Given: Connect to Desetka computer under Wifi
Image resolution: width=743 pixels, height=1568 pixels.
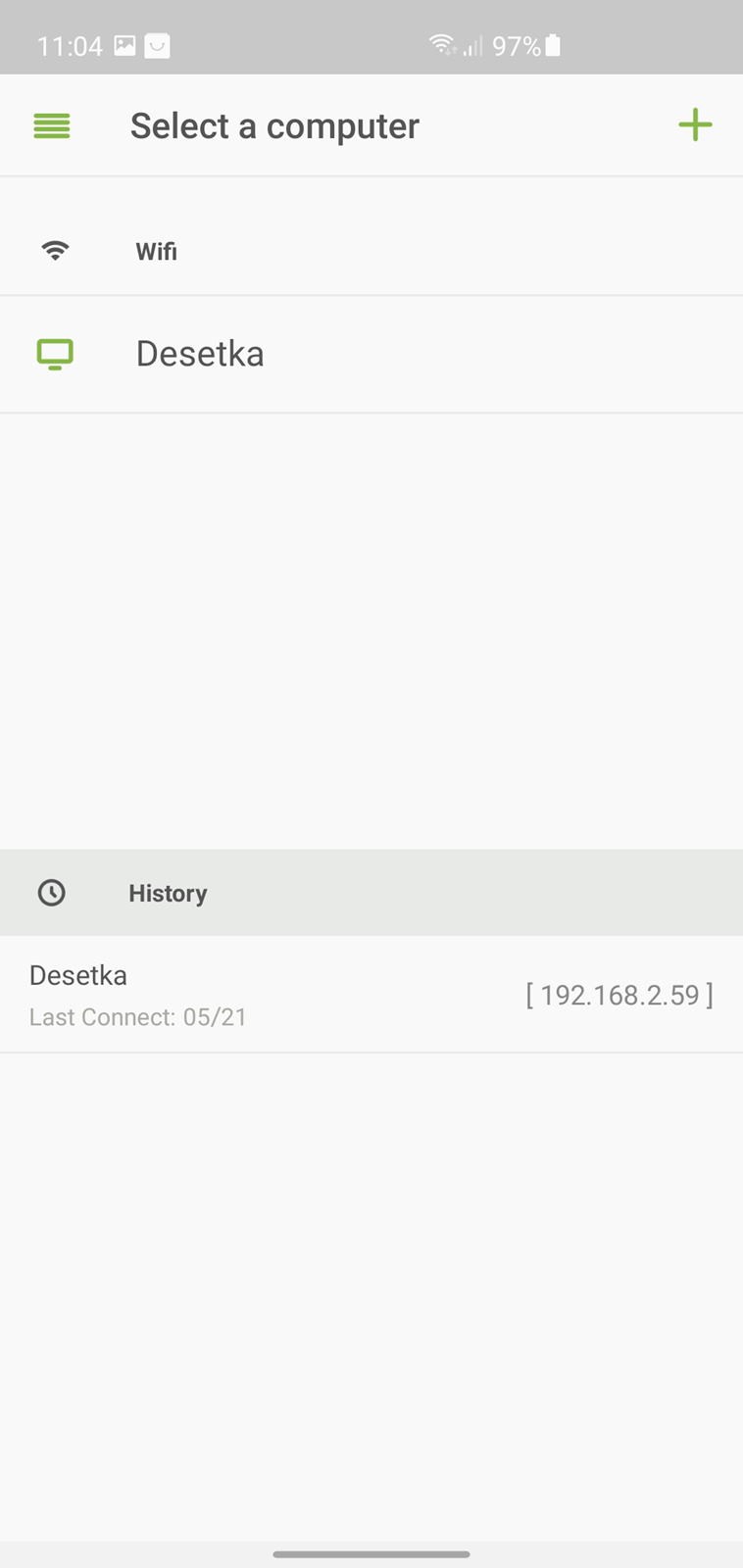Looking at the screenshot, I should (371, 354).
